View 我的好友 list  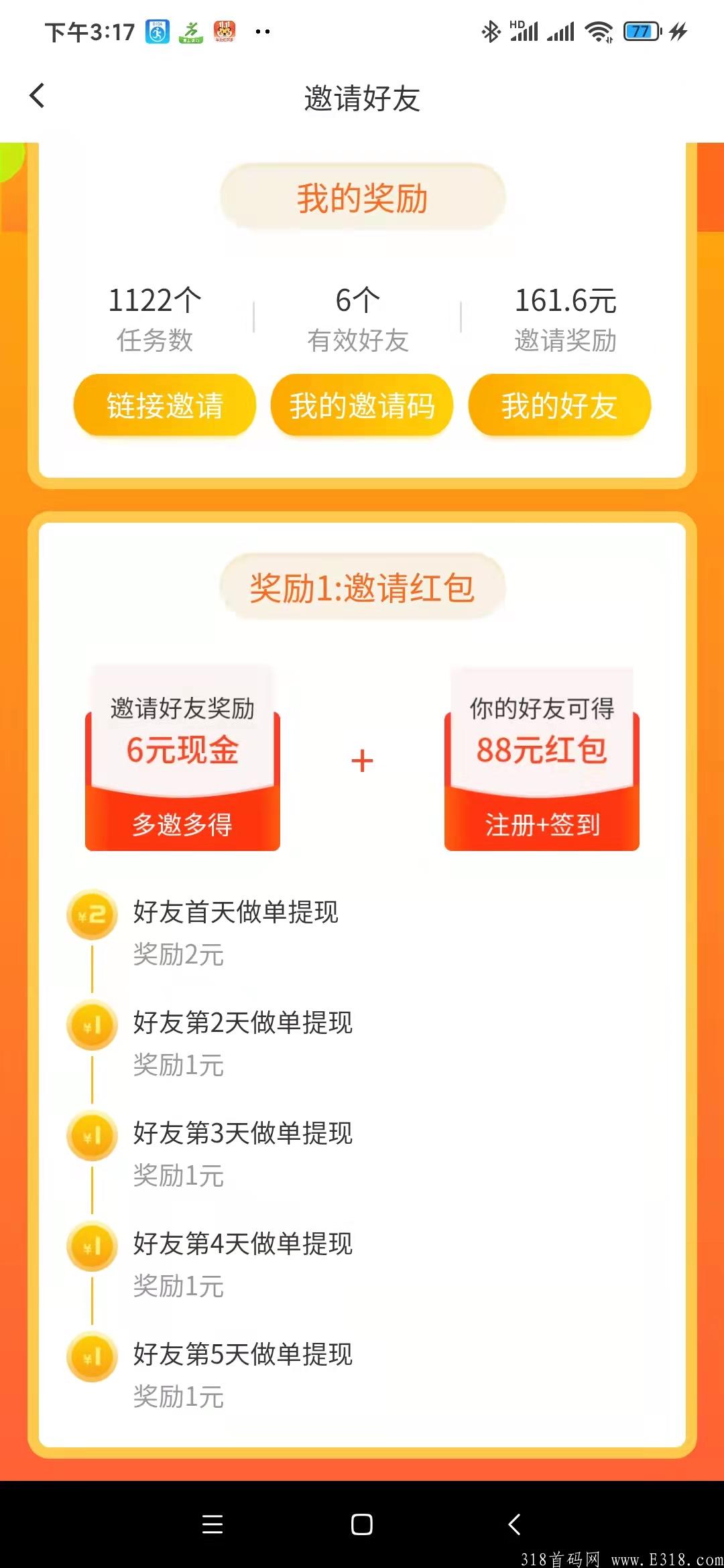559,405
